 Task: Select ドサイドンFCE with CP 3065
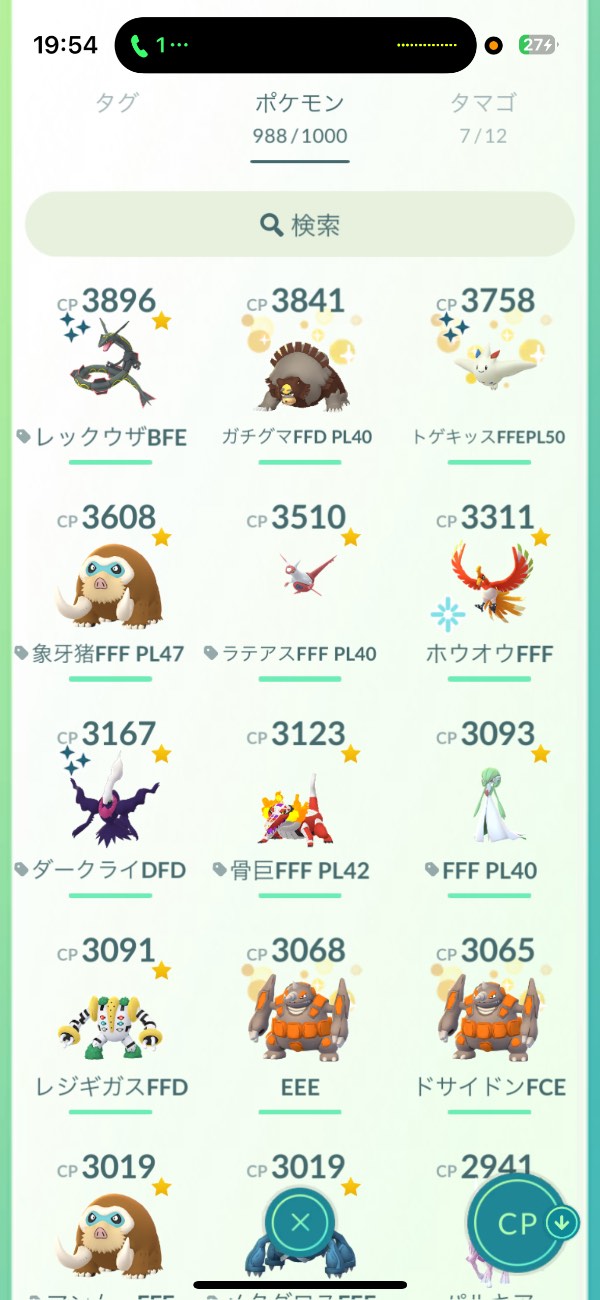click(489, 1024)
